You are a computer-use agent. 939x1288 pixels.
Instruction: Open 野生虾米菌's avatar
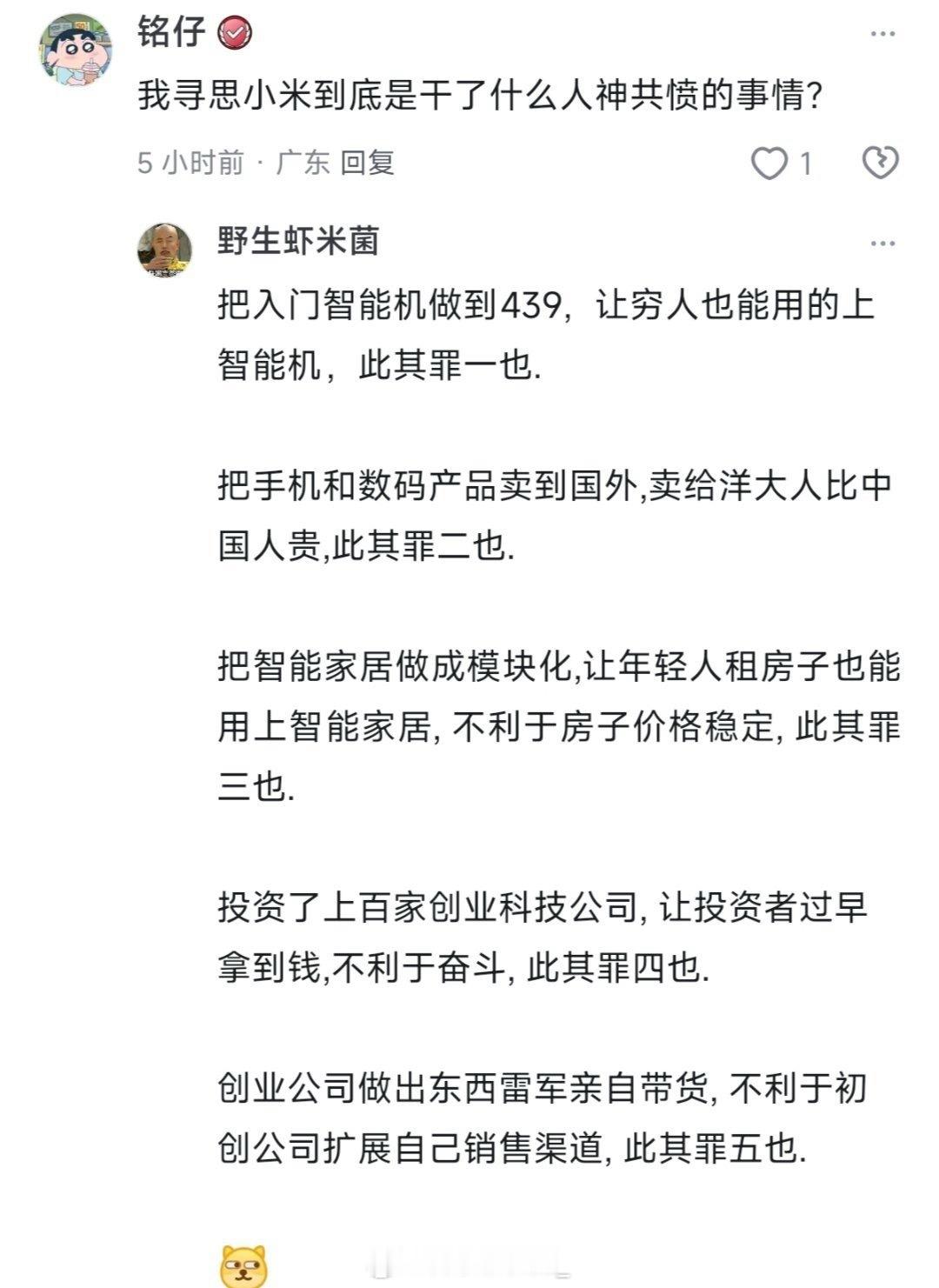coord(164,249)
